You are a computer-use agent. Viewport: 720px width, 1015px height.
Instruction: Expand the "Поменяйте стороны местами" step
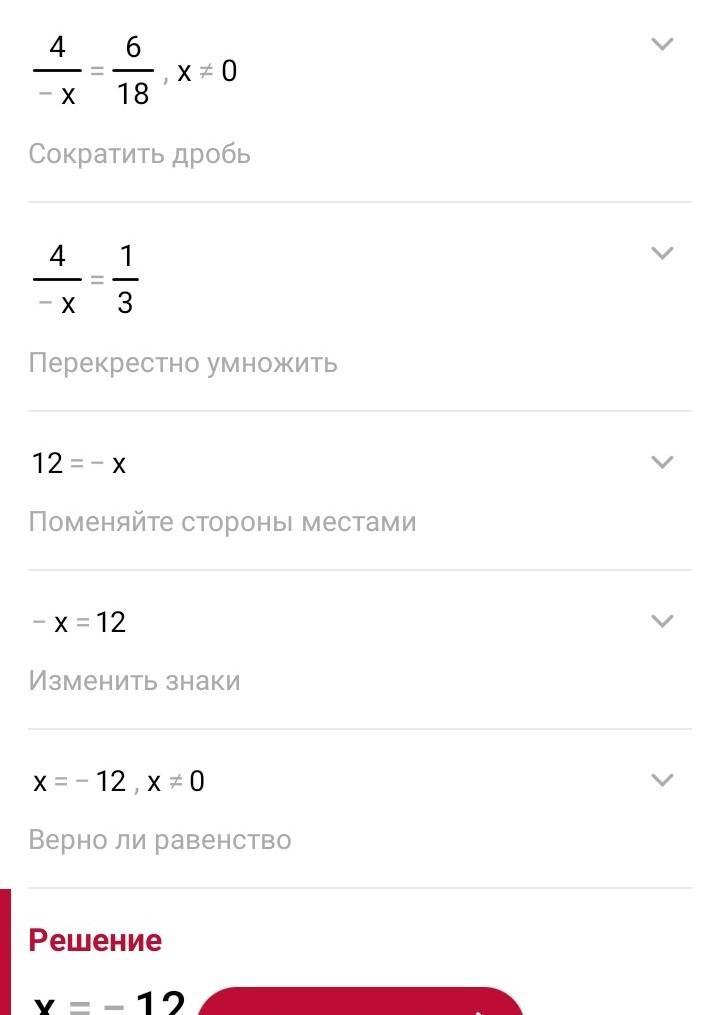661,462
